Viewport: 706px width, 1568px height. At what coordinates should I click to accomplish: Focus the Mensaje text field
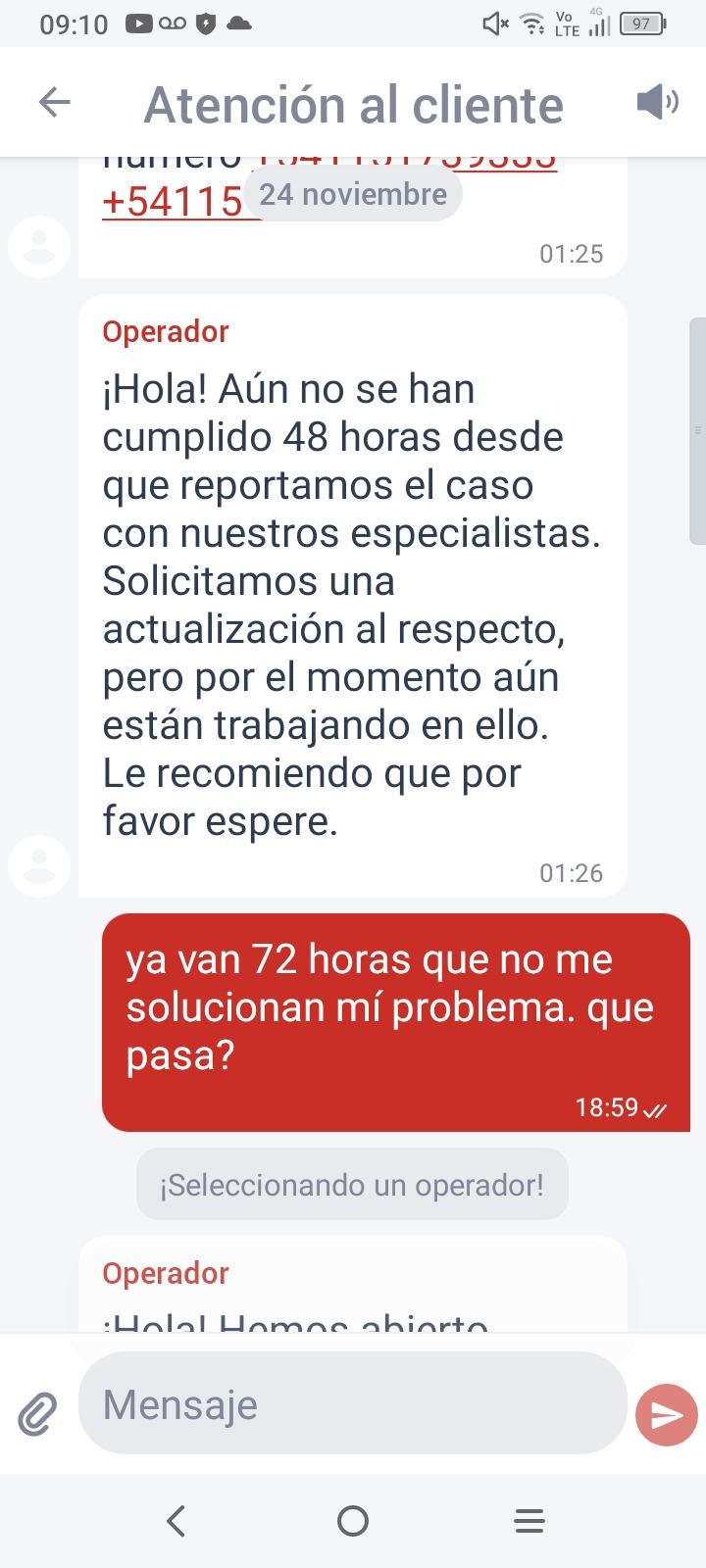coord(351,1404)
